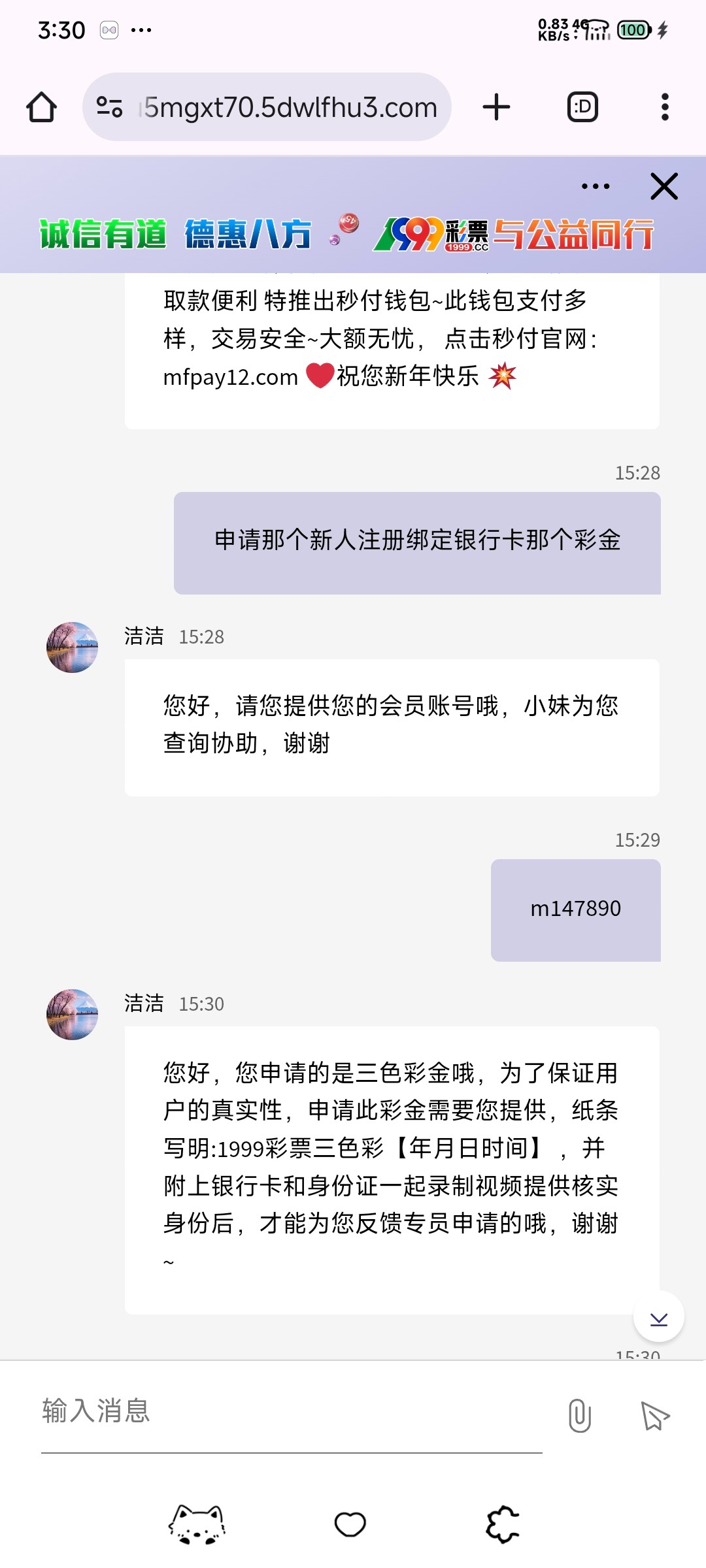706x1568 pixels.
Task: Tap the address bar URL
Action: click(x=290, y=107)
